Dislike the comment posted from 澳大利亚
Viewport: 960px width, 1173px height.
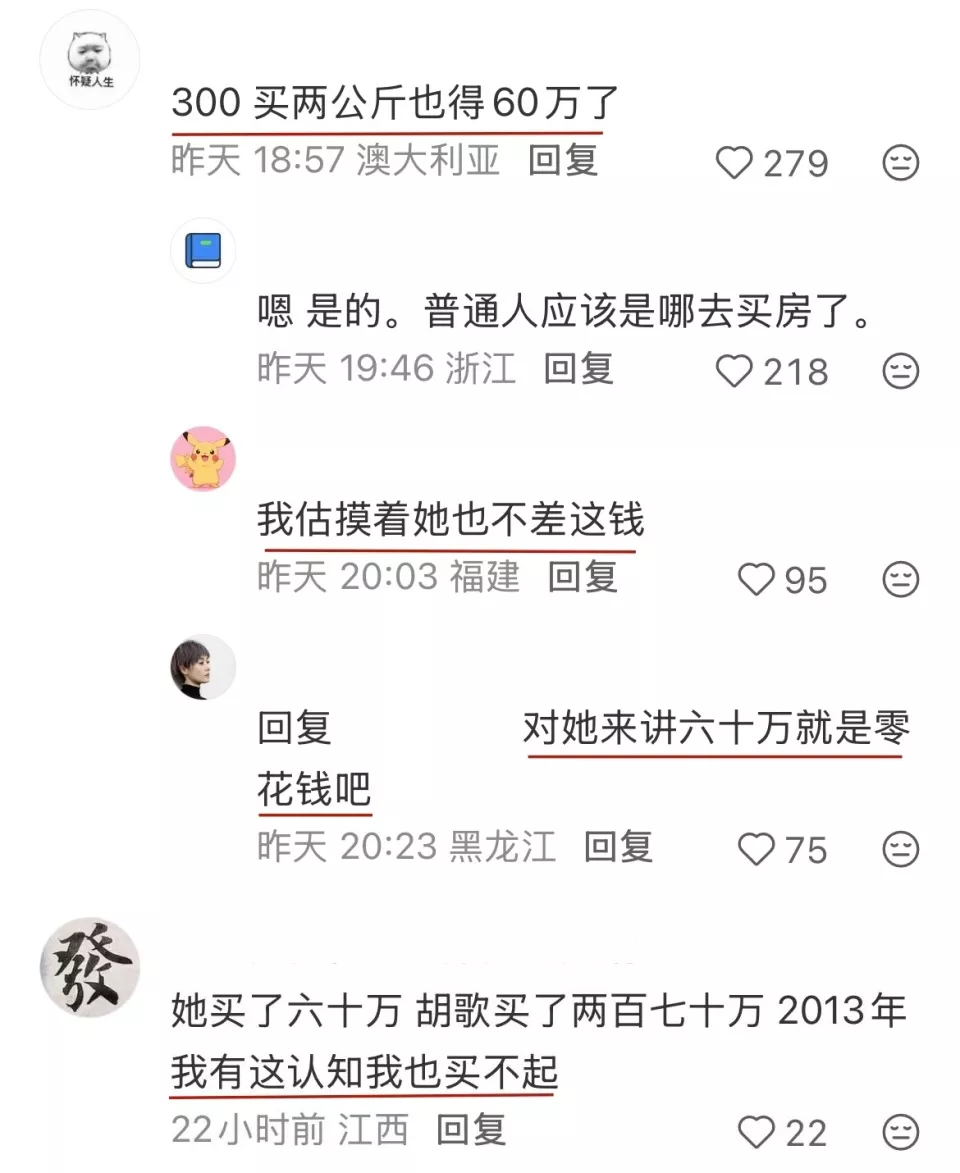pos(900,163)
